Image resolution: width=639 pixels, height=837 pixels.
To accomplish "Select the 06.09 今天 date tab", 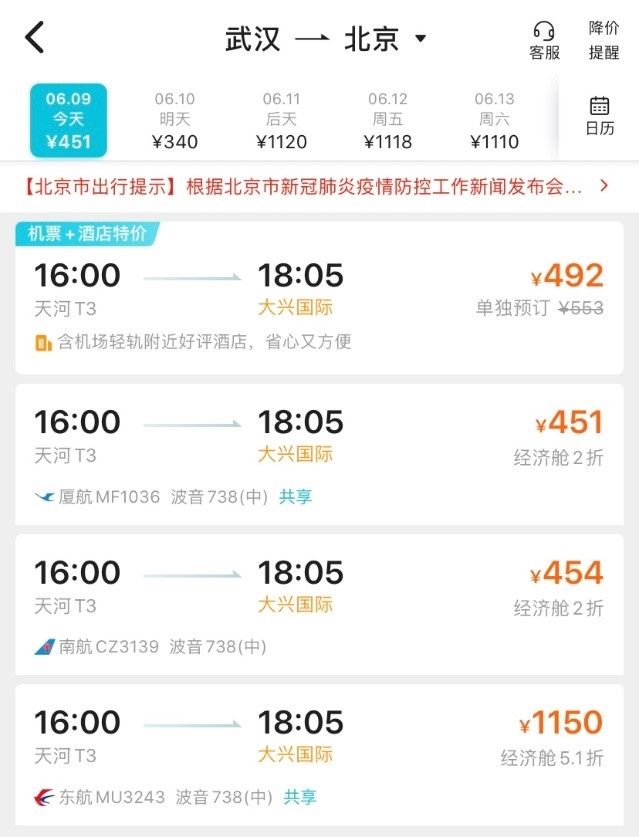I will click(68, 121).
